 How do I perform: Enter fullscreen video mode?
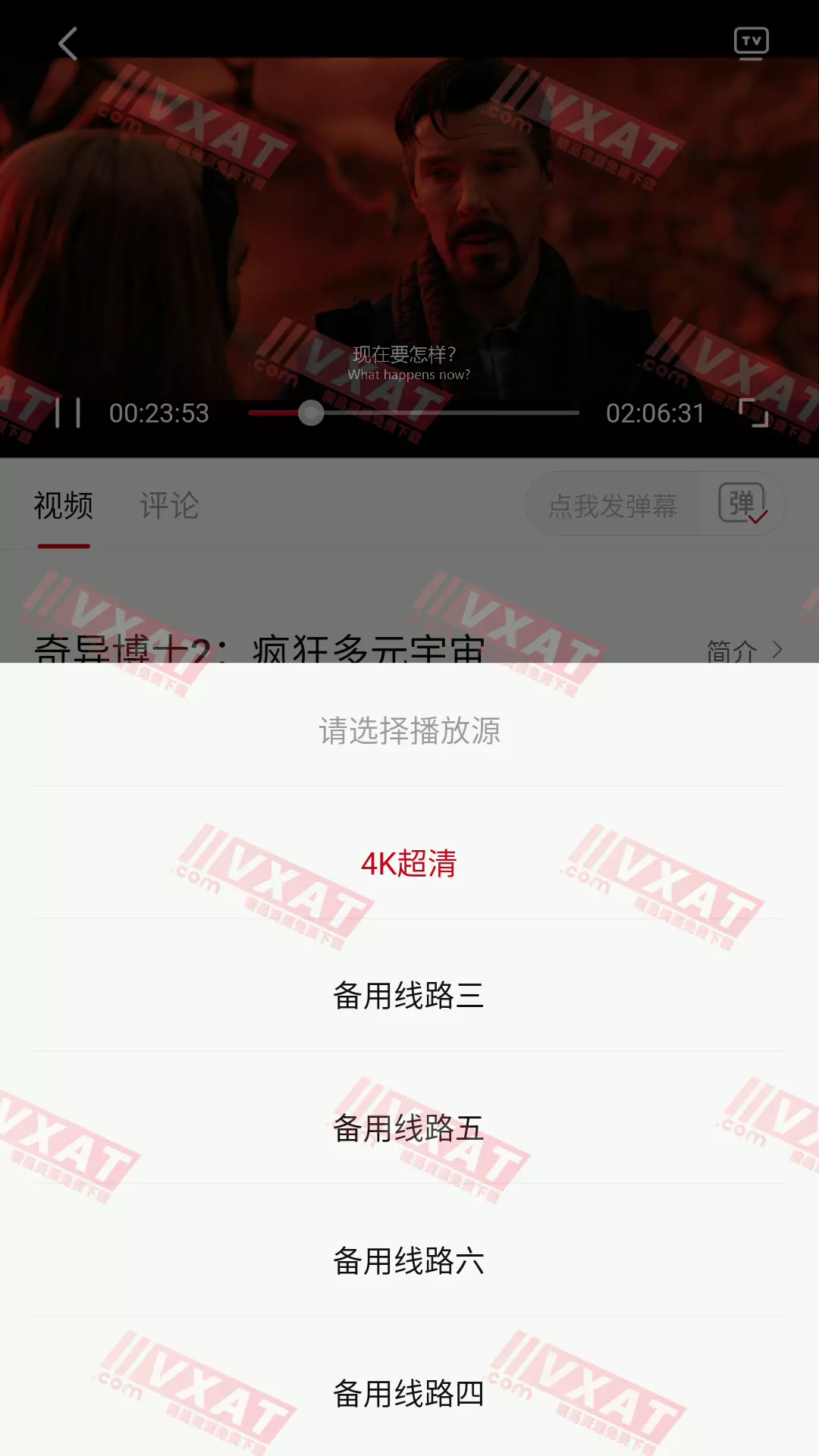click(x=754, y=413)
